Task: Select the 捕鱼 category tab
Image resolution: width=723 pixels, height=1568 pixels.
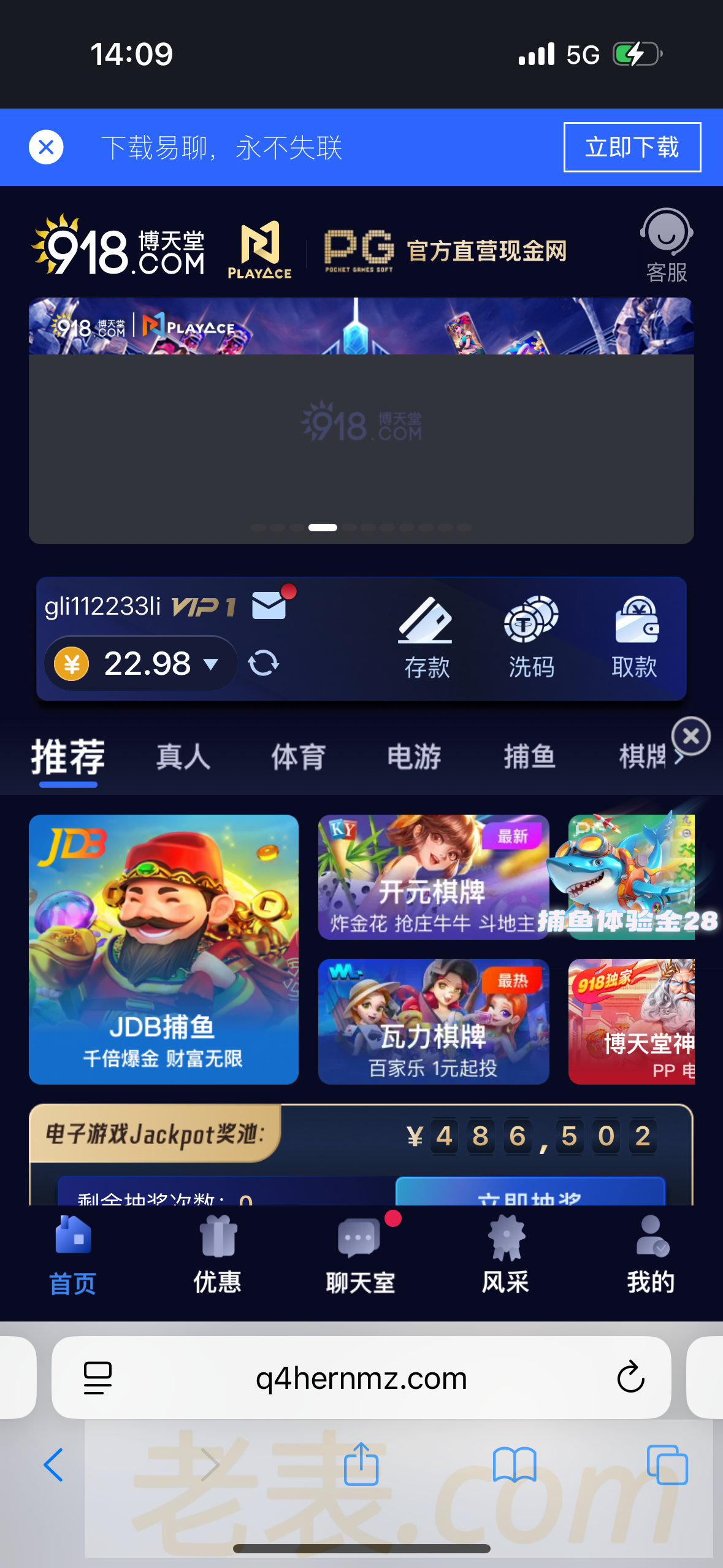Action: 529,756
